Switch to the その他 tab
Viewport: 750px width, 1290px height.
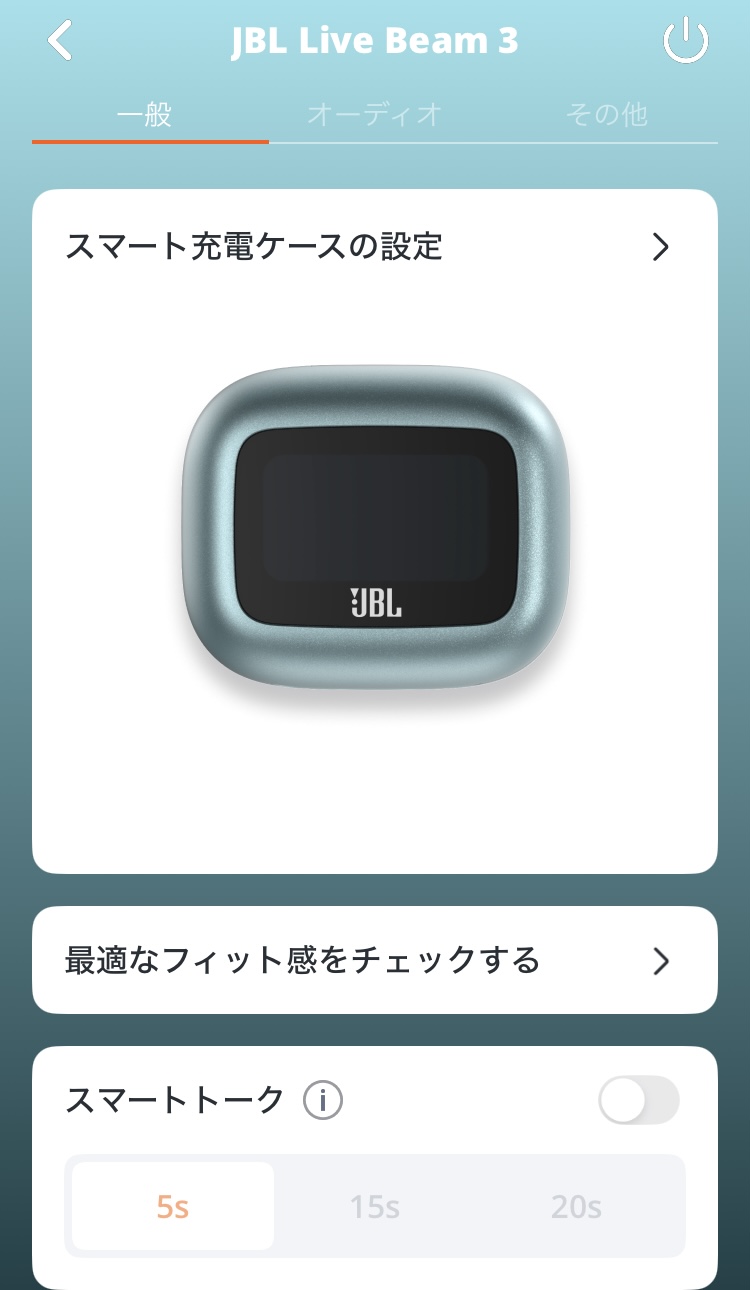[x=606, y=114]
